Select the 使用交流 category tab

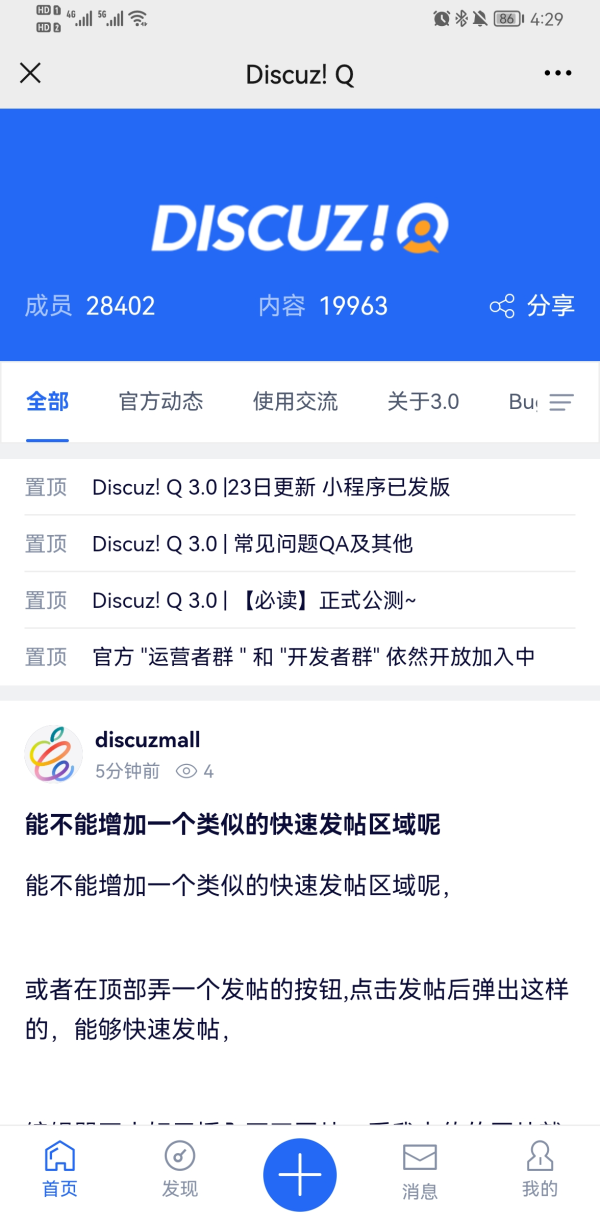coord(295,402)
